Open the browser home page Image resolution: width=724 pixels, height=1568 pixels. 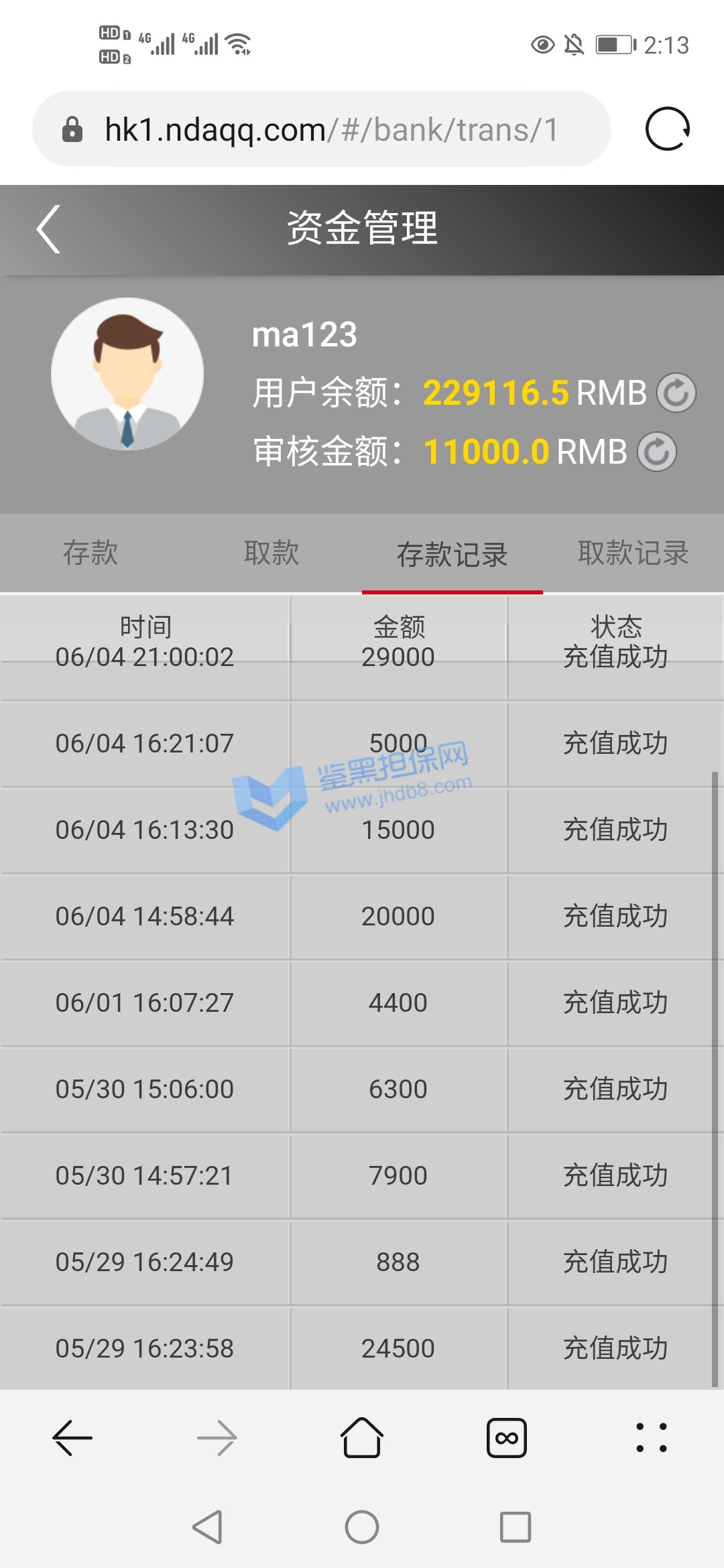click(362, 1438)
